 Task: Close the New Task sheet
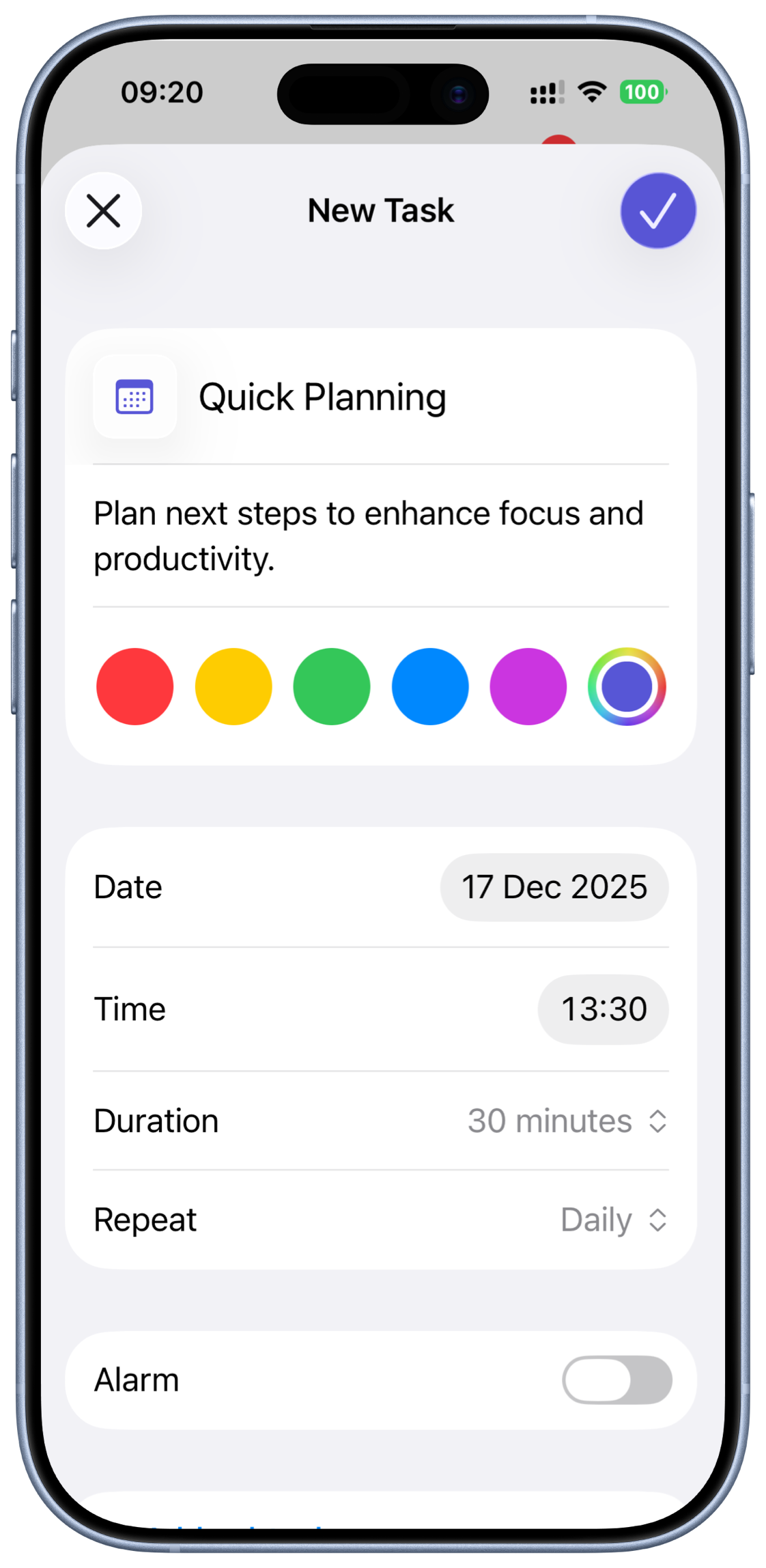pyautogui.click(x=104, y=210)
